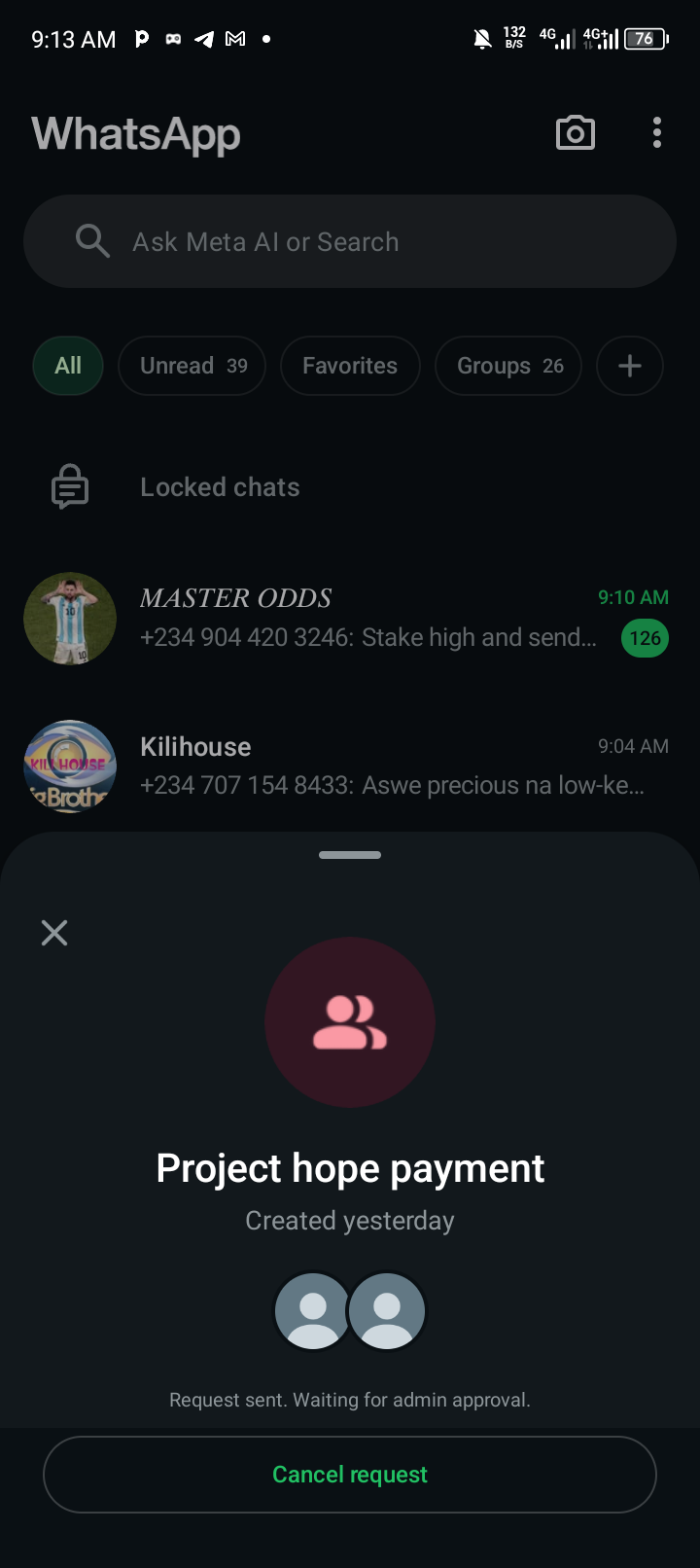The image size is (700, 1568).
Task: Cancel the group join request
Action: 350,1475
